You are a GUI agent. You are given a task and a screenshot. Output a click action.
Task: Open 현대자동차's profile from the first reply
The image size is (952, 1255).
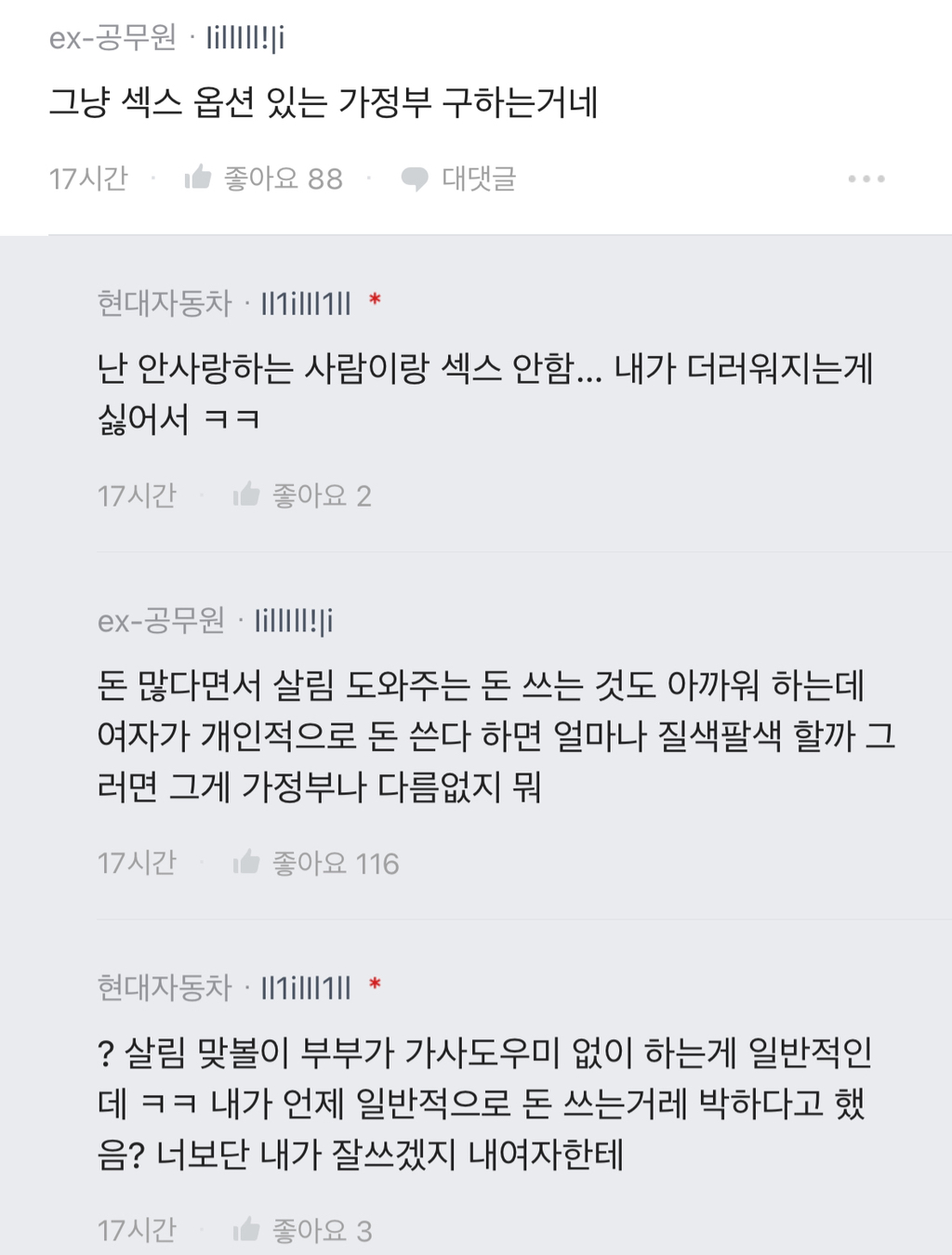pos(164,301)
